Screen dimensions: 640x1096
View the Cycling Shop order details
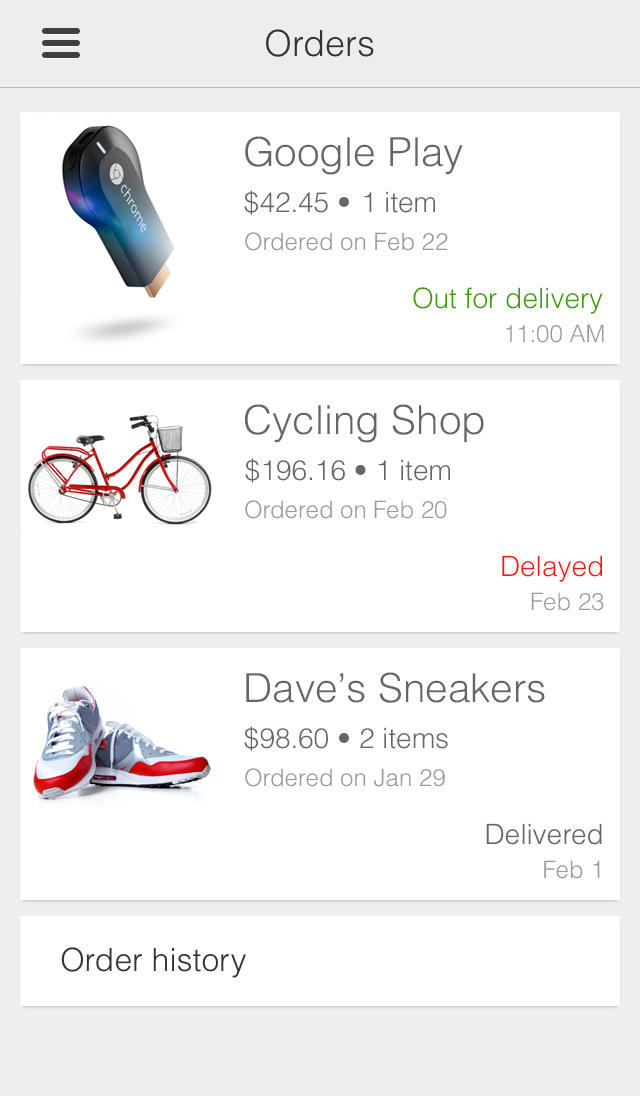[320, 506]
